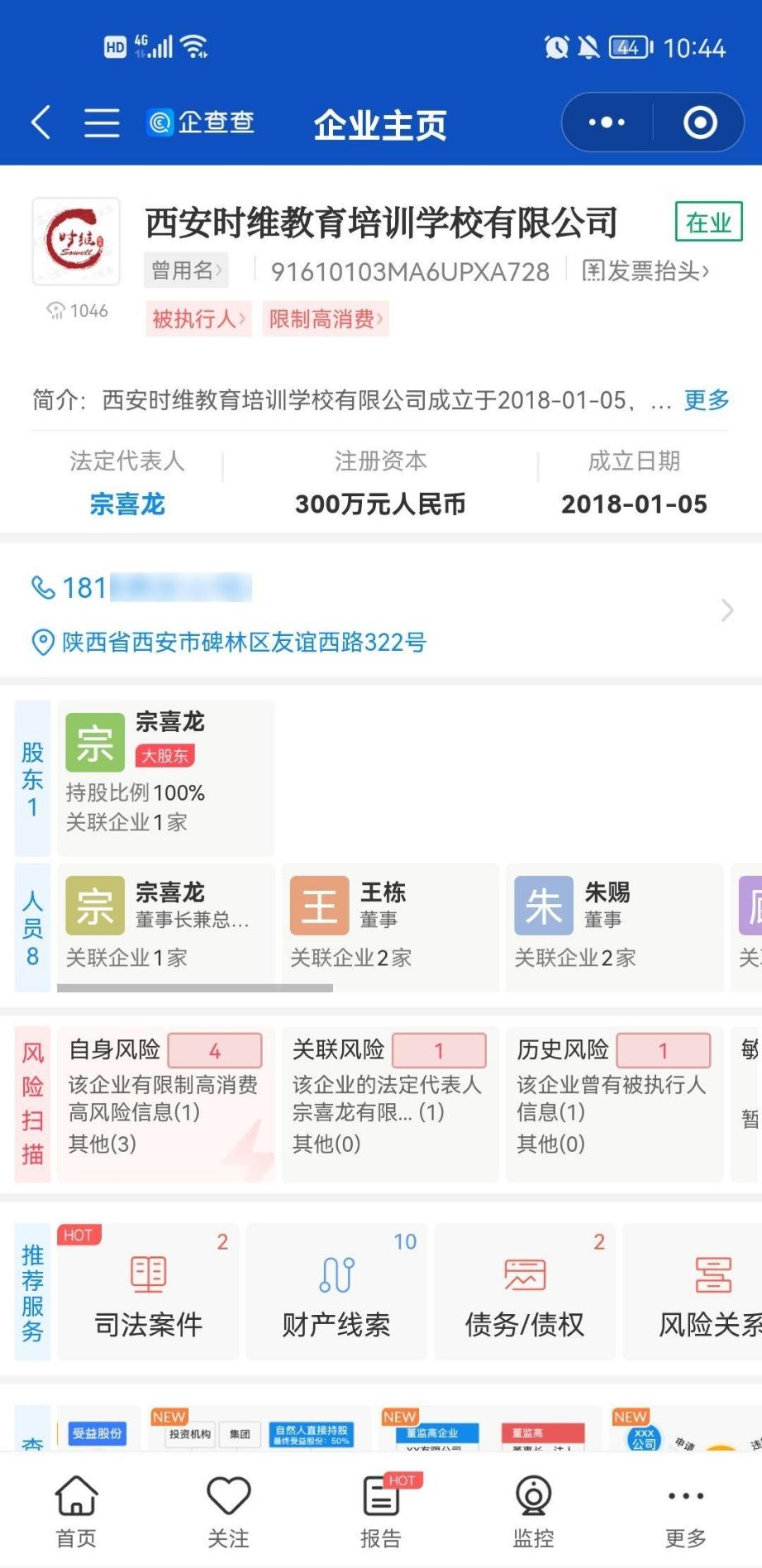Open 发票抬头 invoice title
The width and height of the screenshot is (762, 1568).
tap(645, 270)
